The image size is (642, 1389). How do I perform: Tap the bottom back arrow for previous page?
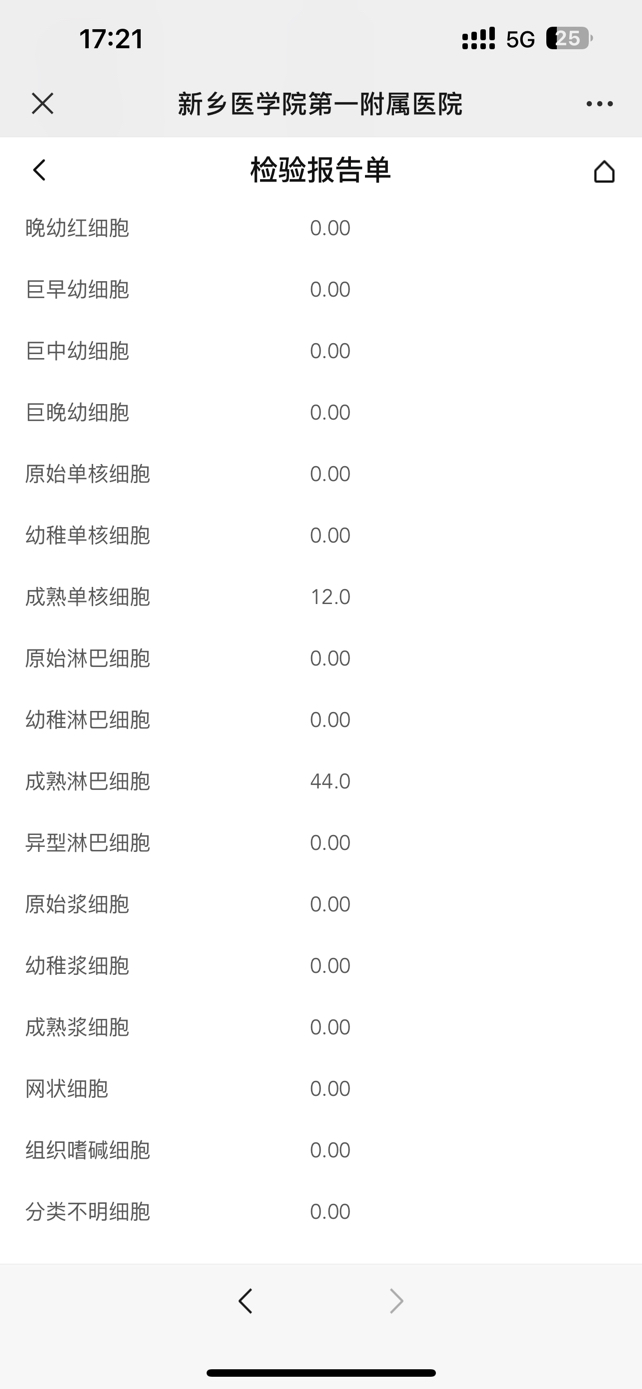245,1300
